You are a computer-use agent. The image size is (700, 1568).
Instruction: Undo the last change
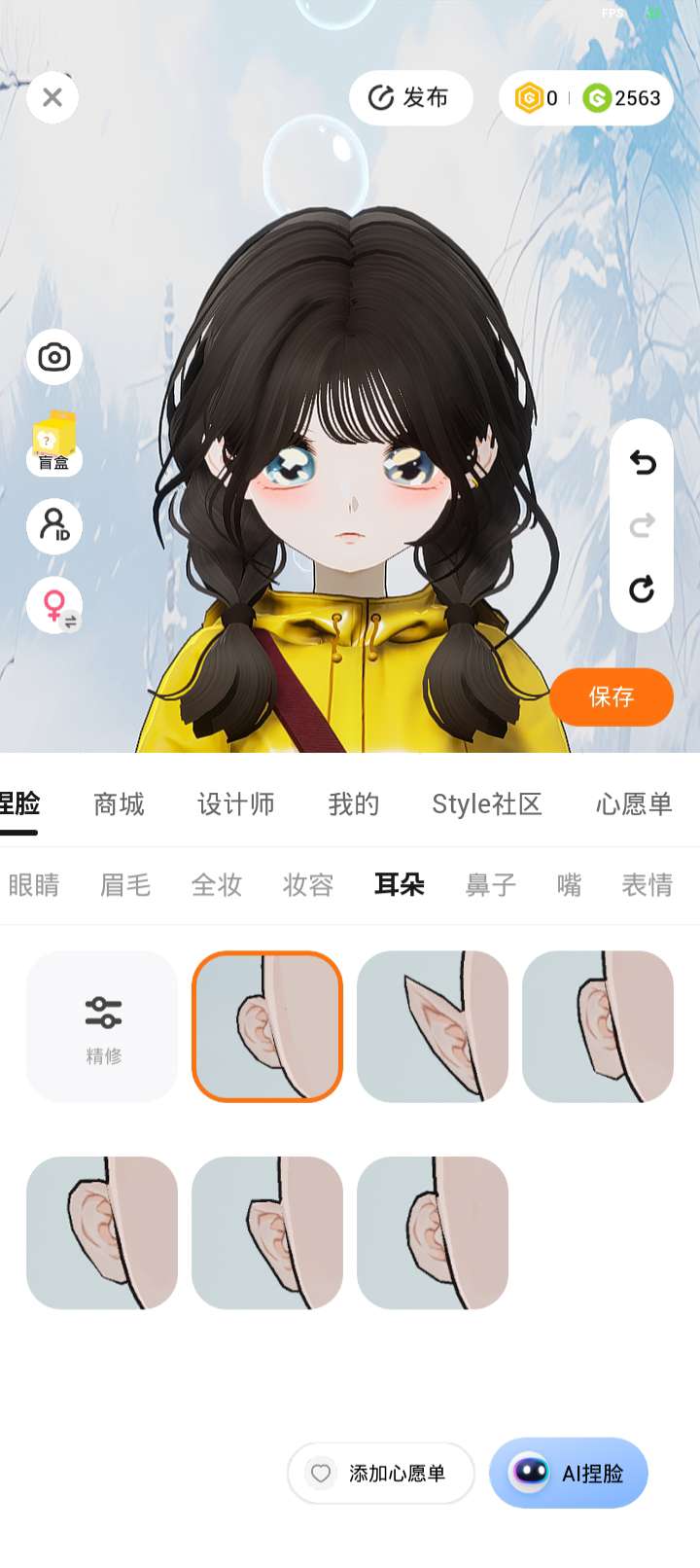tap(642, 463)
